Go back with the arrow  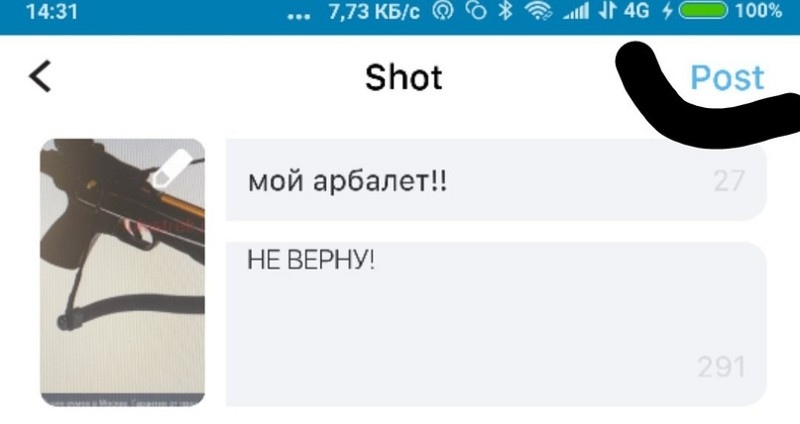click(40, 77)
